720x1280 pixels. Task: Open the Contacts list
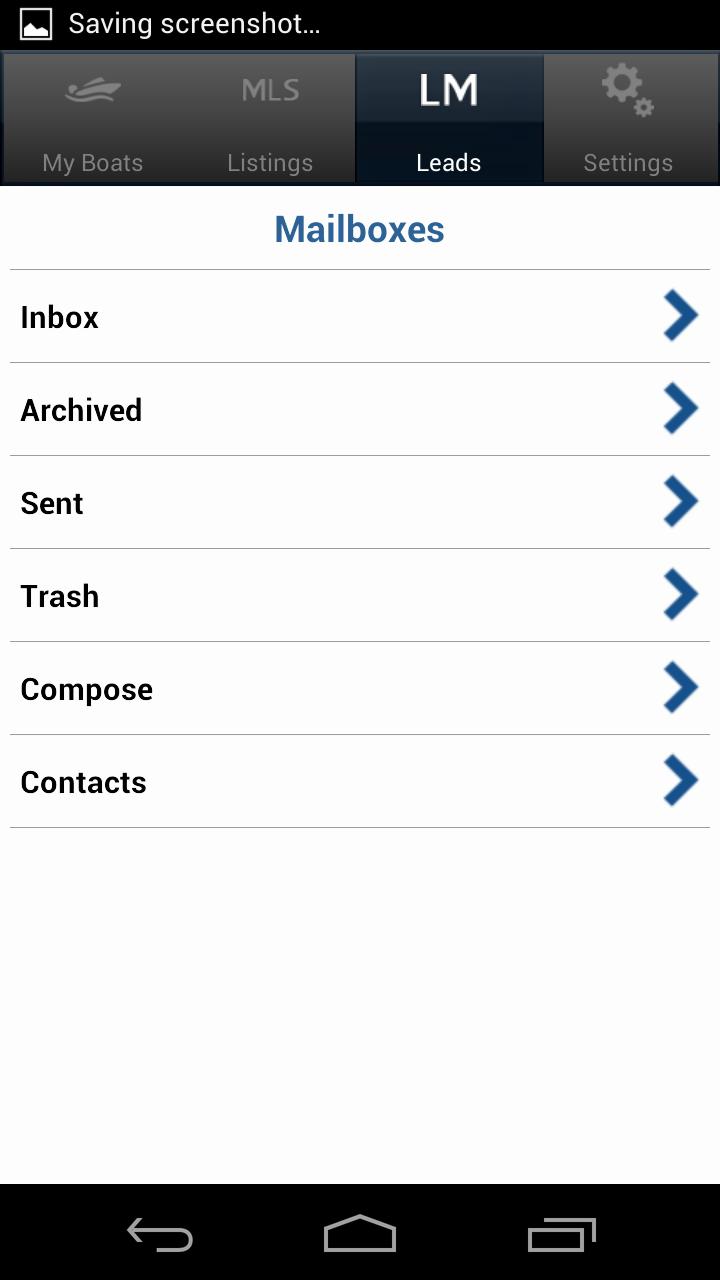[x=360, y=782]
